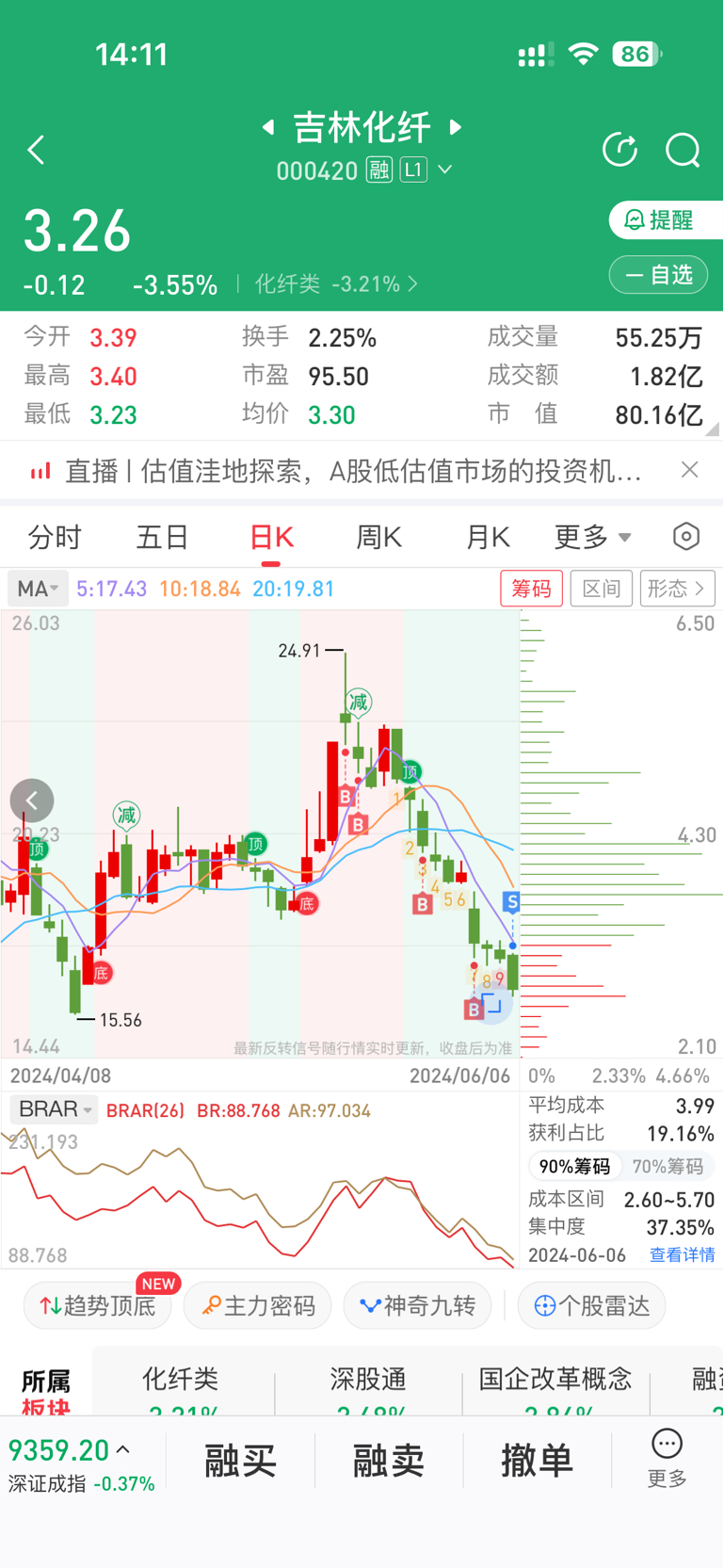Refresh the stock quote
Screen dimensions: 724x1568
[x=619, y=150]
